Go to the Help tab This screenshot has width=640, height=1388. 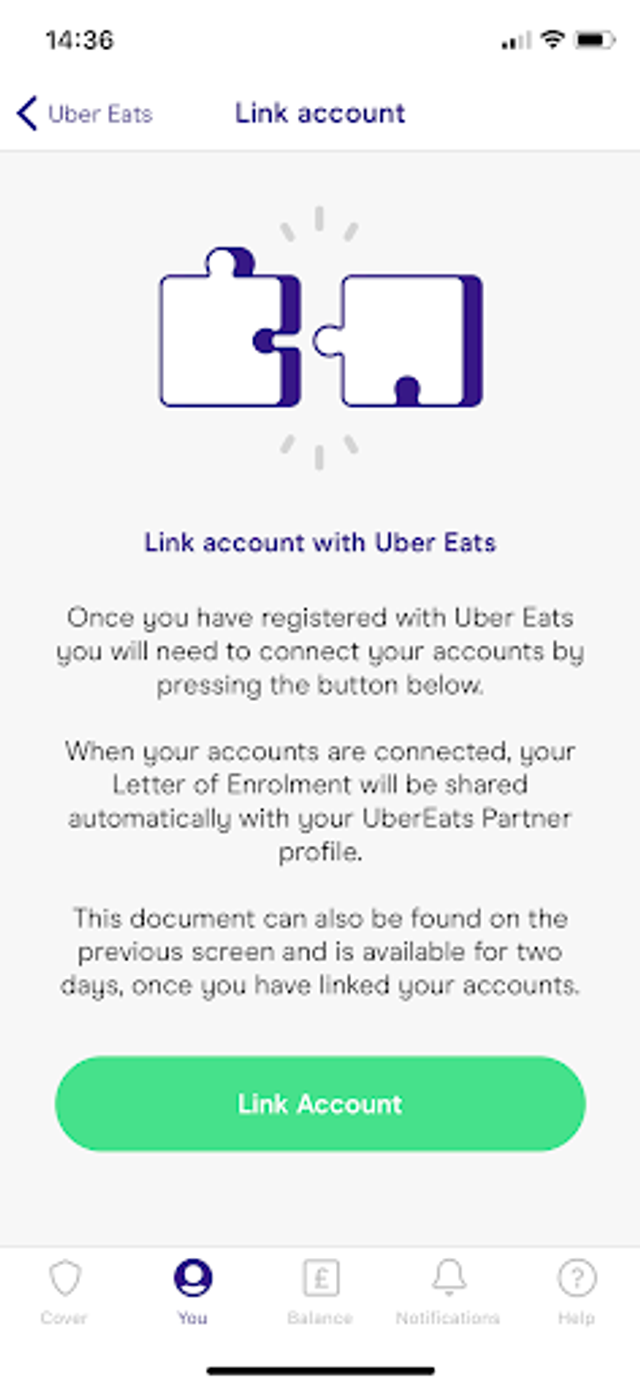point(576,1291)
